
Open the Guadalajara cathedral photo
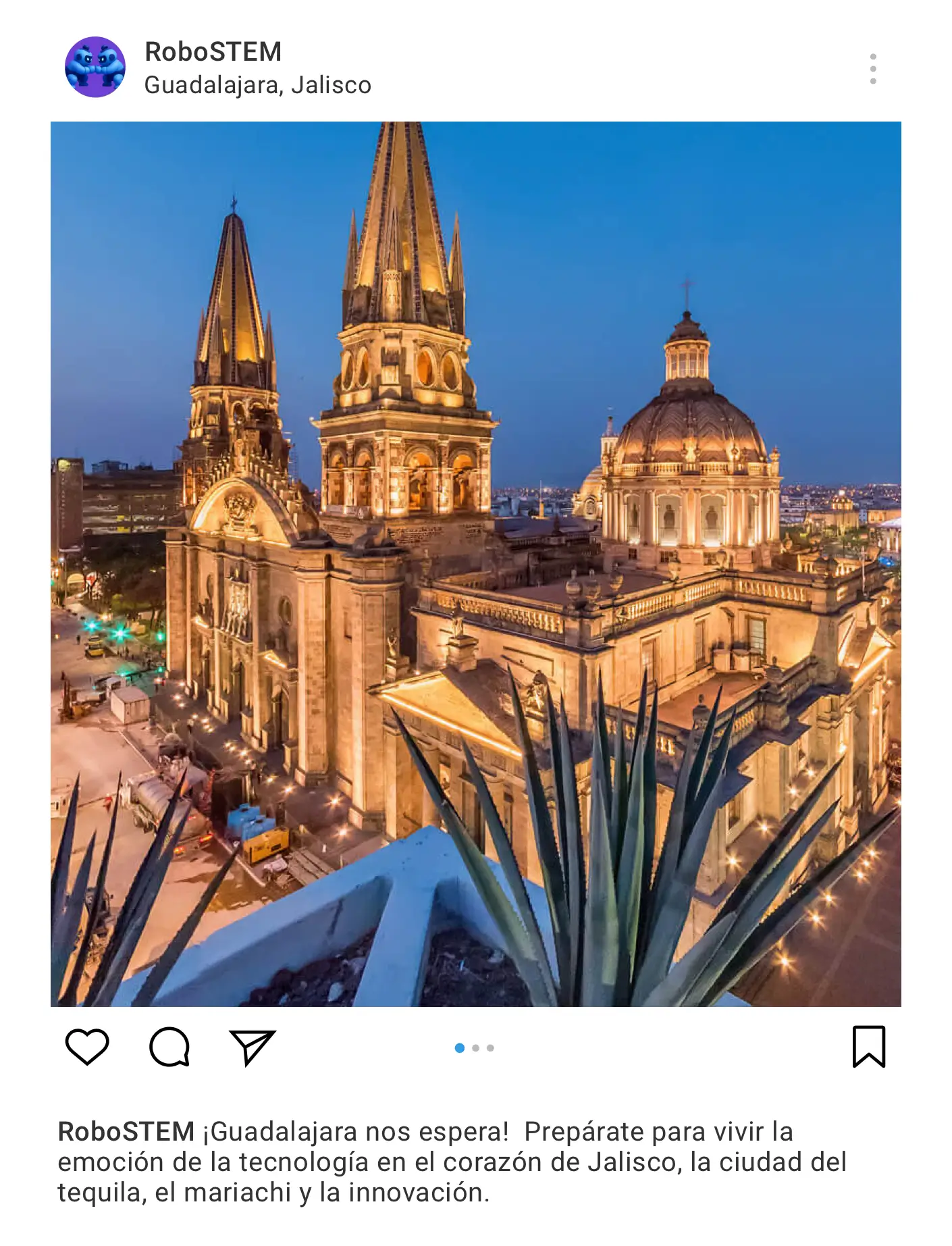coord(475,563)
